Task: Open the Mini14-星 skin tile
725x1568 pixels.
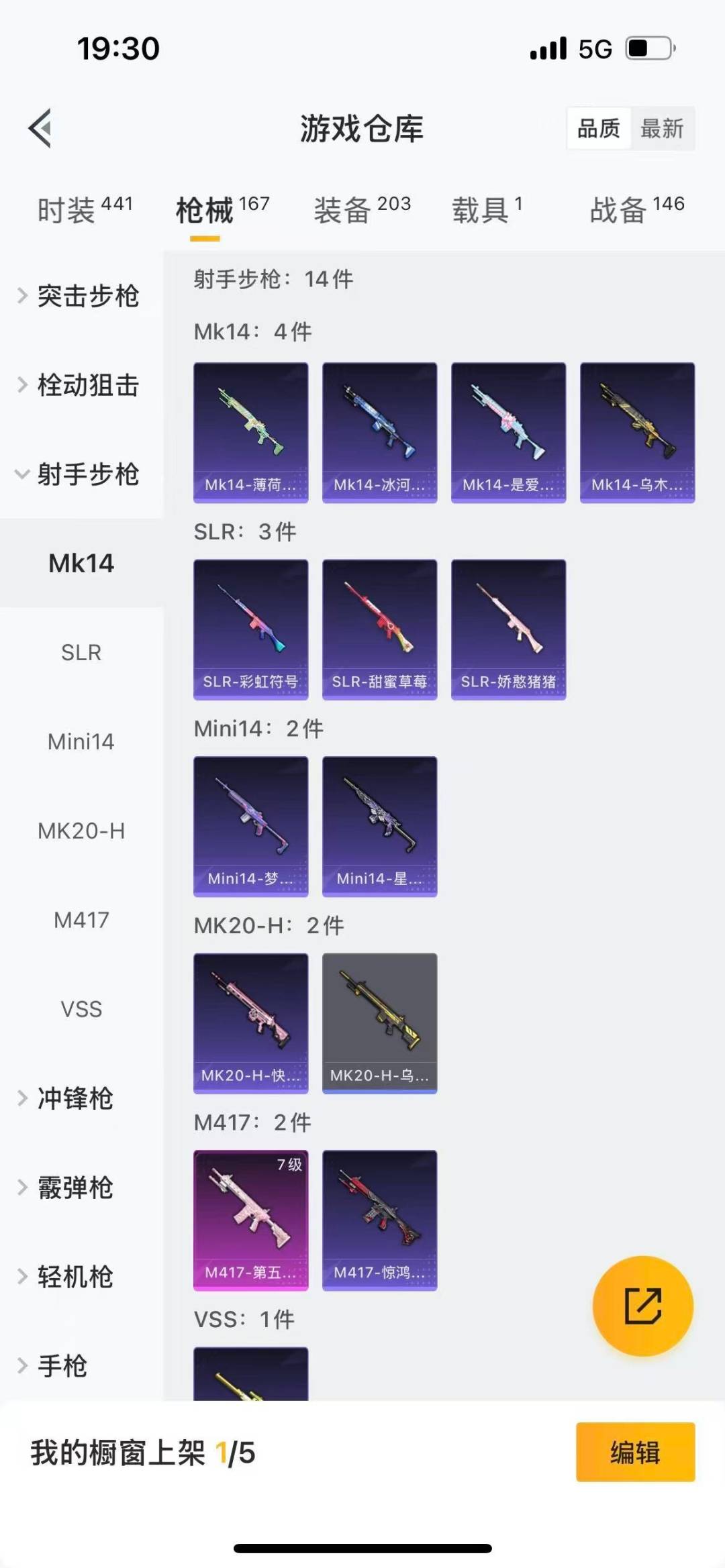Action: tap(380, 826)
